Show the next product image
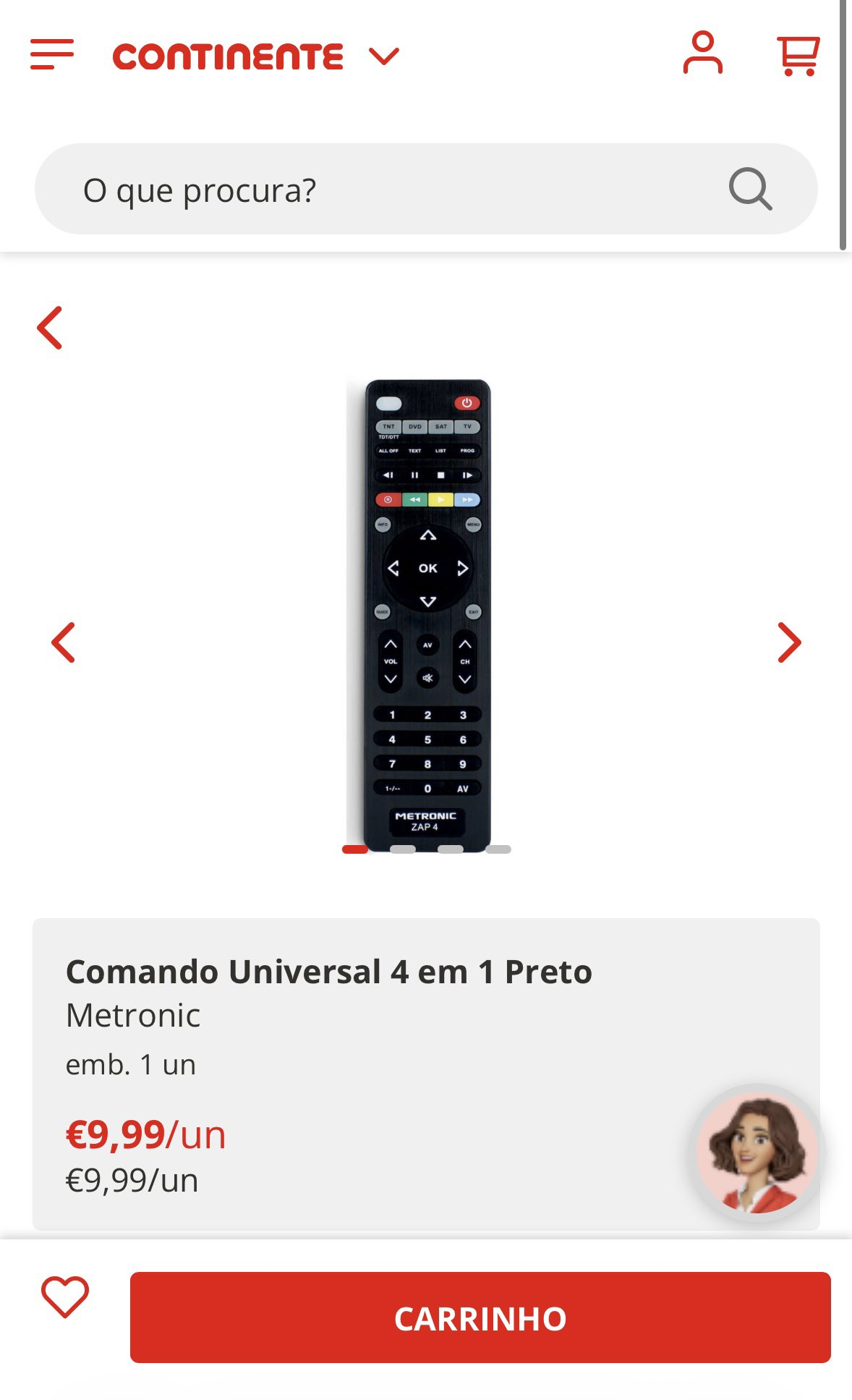 click(x=788, y=642)
